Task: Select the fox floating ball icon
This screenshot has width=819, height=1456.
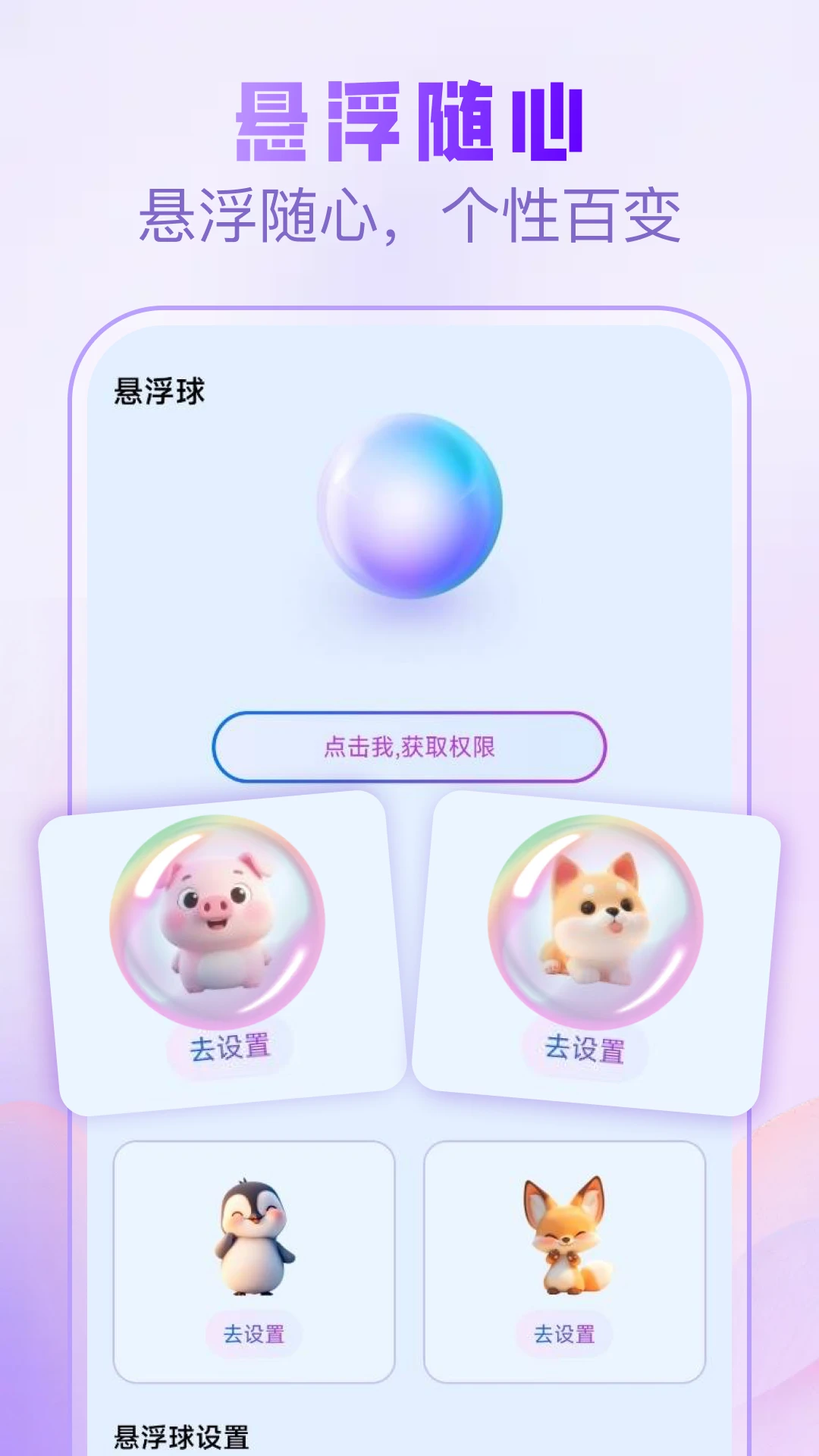Action: coord(565,1236)
